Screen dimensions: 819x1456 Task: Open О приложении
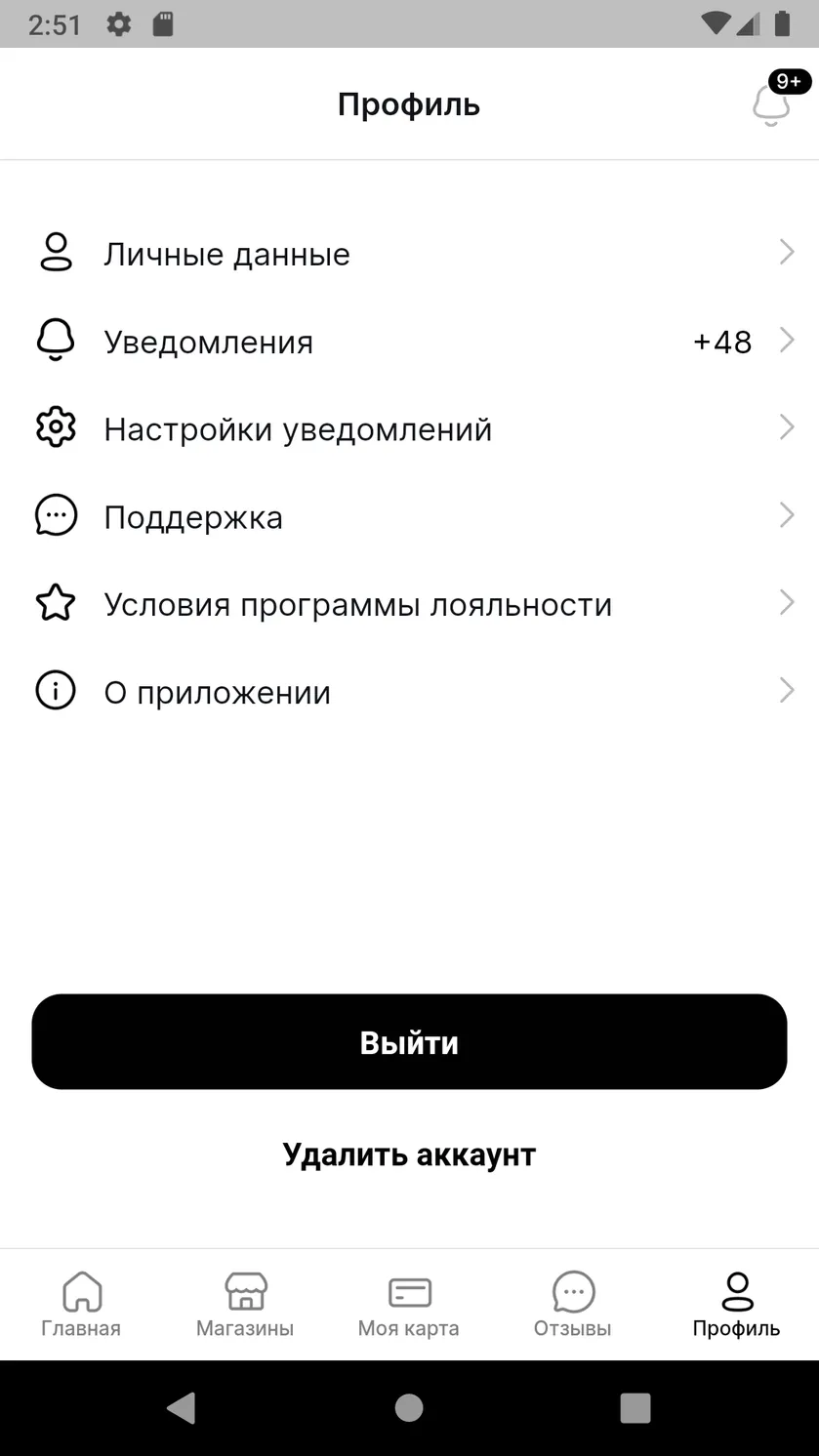(409, 692)
